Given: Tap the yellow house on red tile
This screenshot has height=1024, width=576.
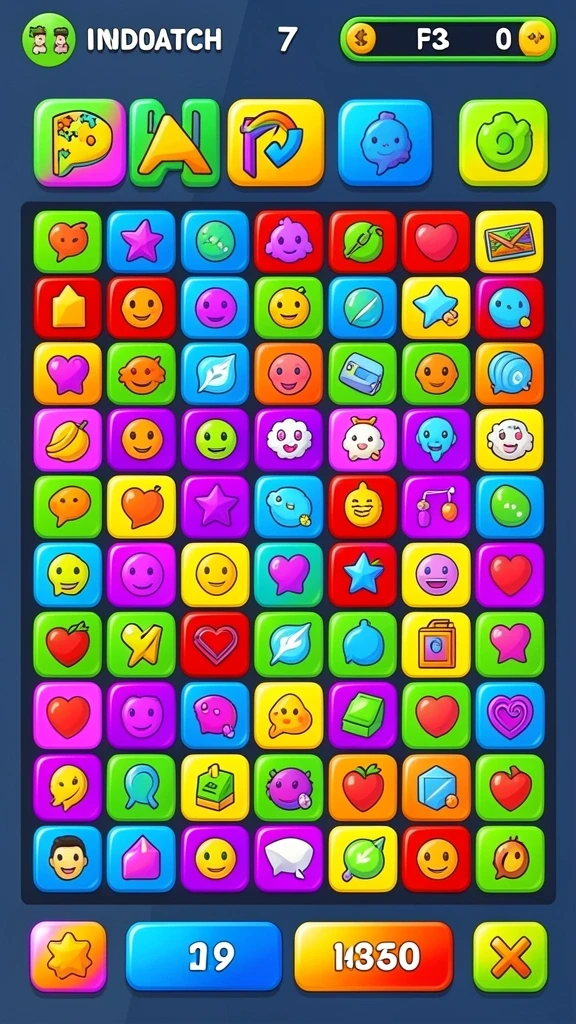Looking at the screenshot, I should (68, 308).
